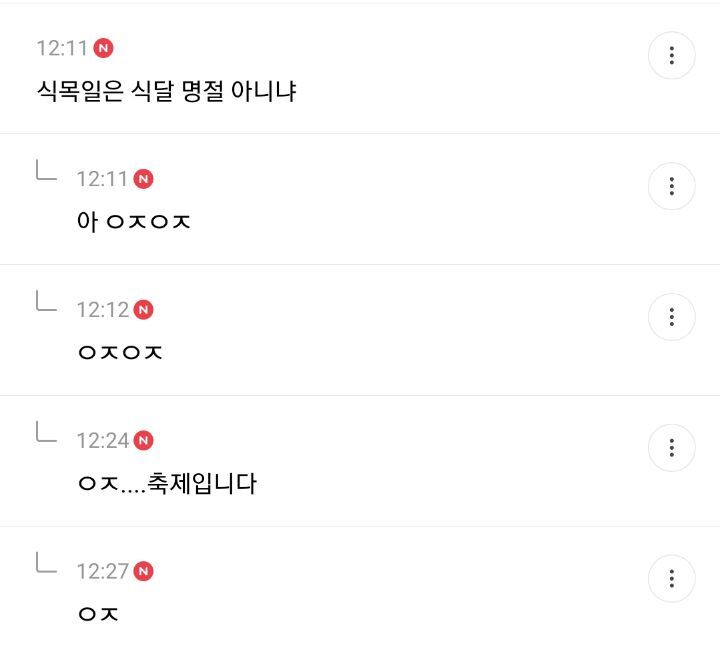
Task: Open the three-dot menu on the '아 ㅇㅈㅇㅈ' reply
Action: (671, 186)
